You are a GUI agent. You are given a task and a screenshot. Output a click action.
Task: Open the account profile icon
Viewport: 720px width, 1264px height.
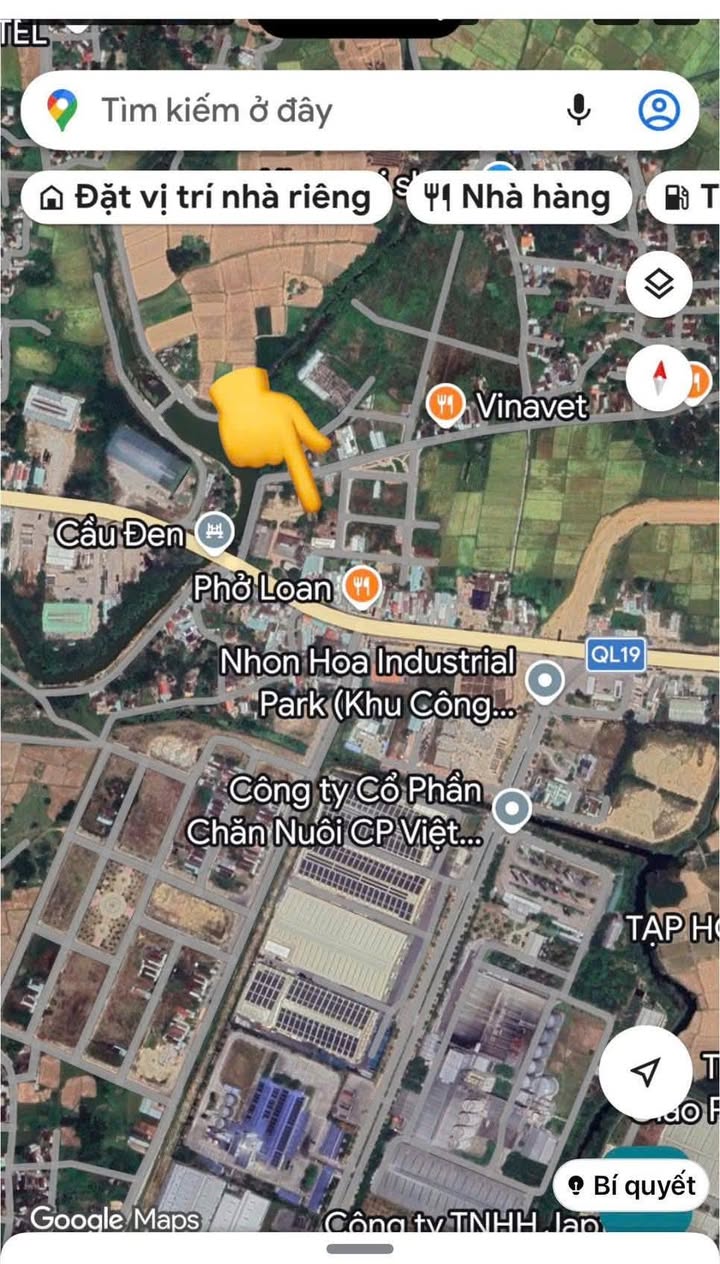pos(658,110)
